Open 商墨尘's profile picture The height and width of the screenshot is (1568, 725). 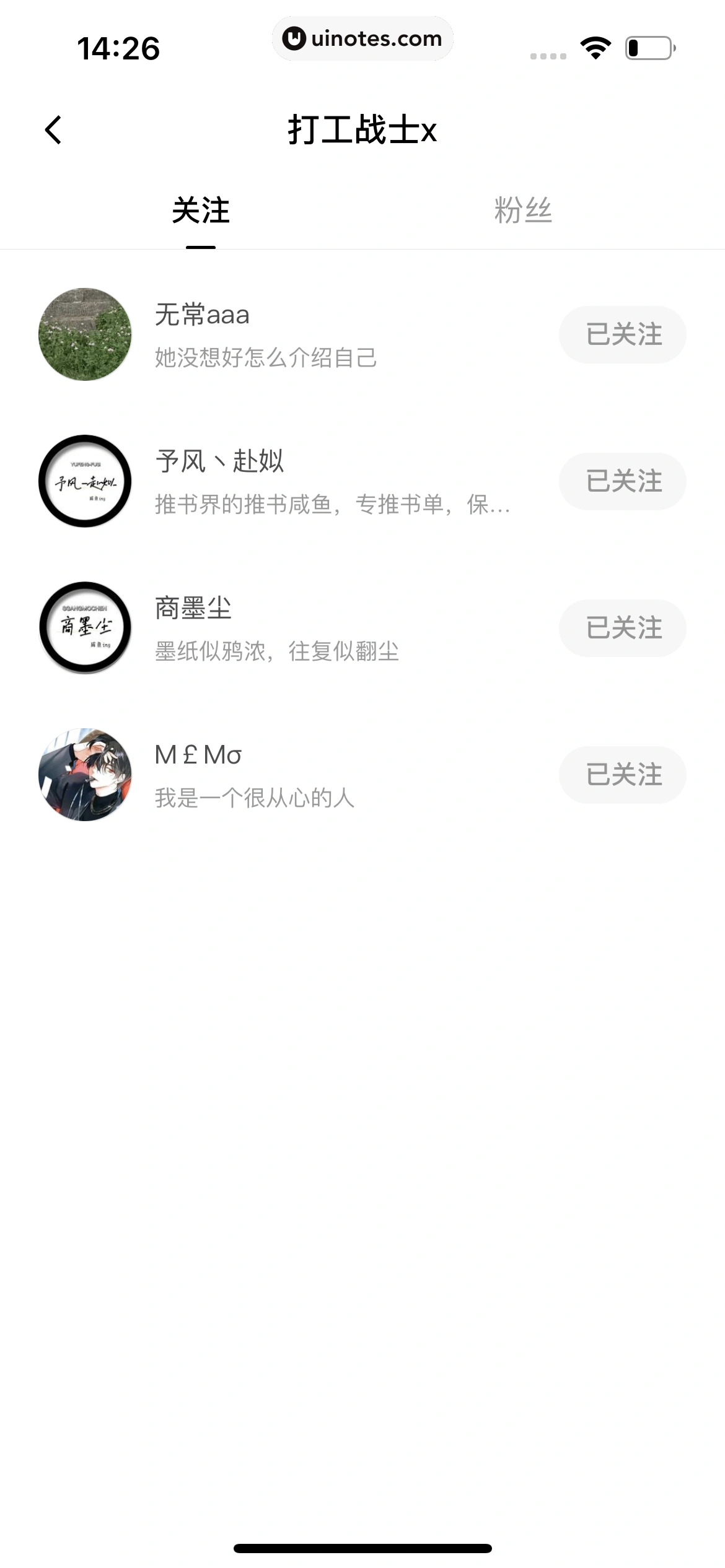tap(85, 627)
